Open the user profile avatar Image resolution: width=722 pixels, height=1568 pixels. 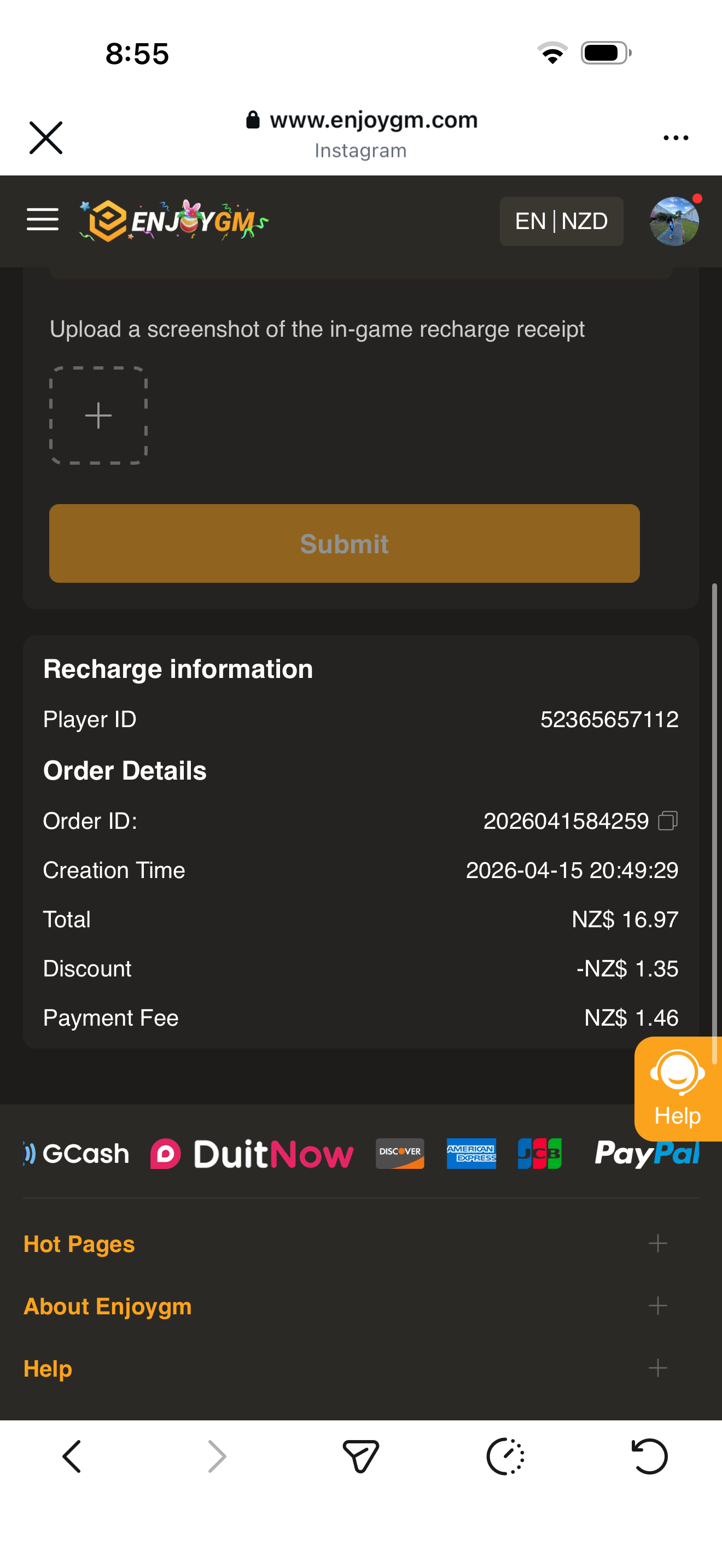[x=674, y=221]
